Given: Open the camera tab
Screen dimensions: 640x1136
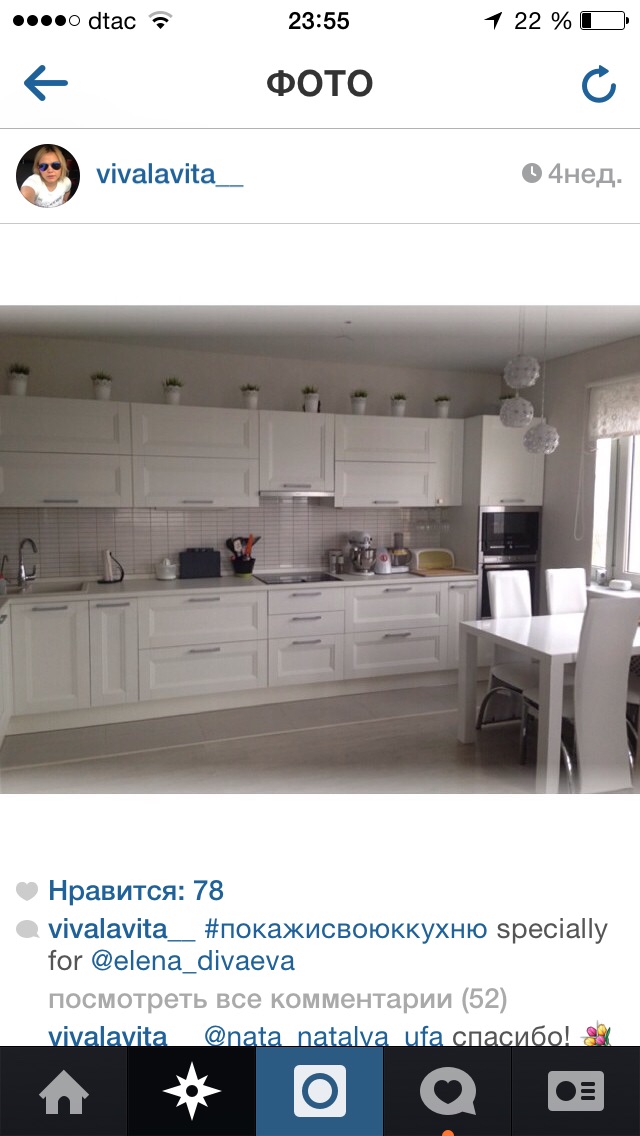Looking at the screenshot, I should point(320,1091).
